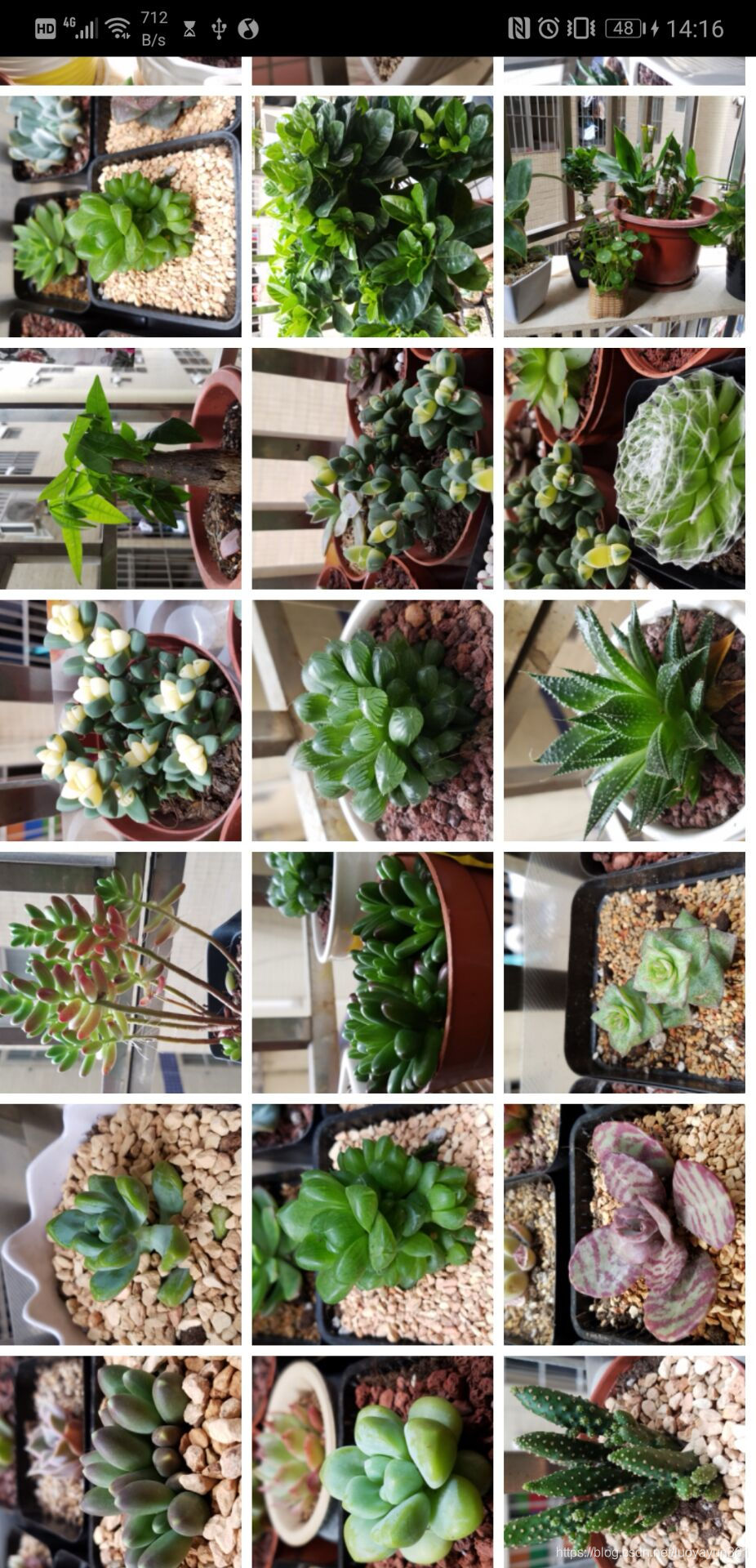Open the bumpy cactus stems photo

(x=624, y=1462)
